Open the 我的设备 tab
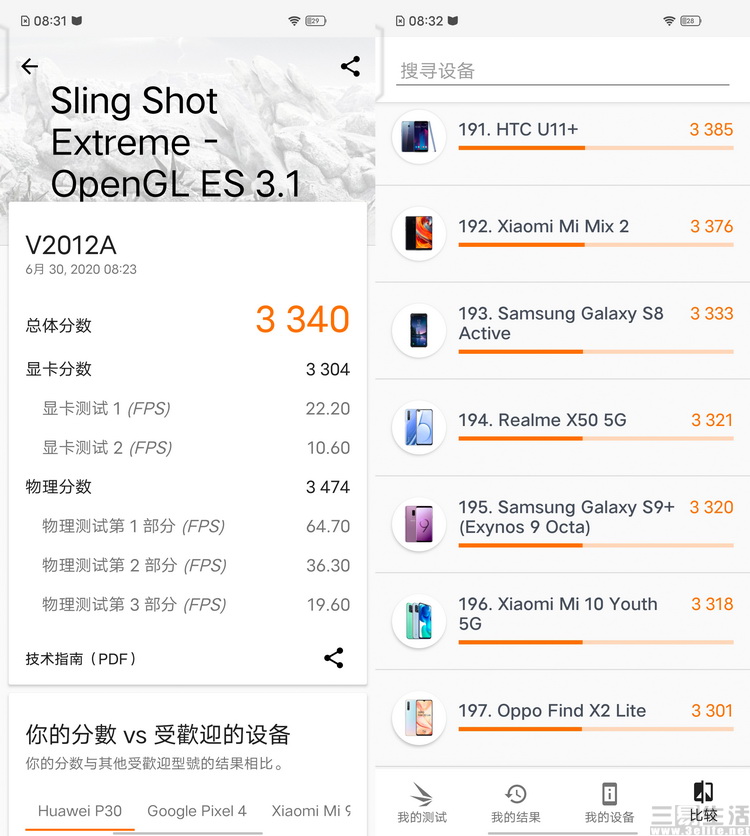 pyautogui.click(x=610, y=804)
